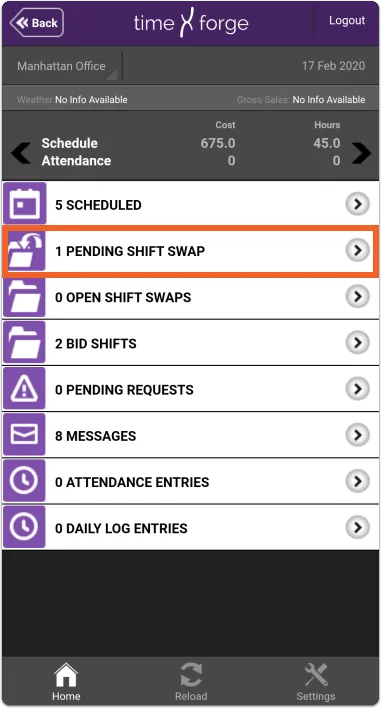View 0 Open Shift Swaps
Image resolution: width=381 pixels, height=708 pixels.
[x=190, y=297]
